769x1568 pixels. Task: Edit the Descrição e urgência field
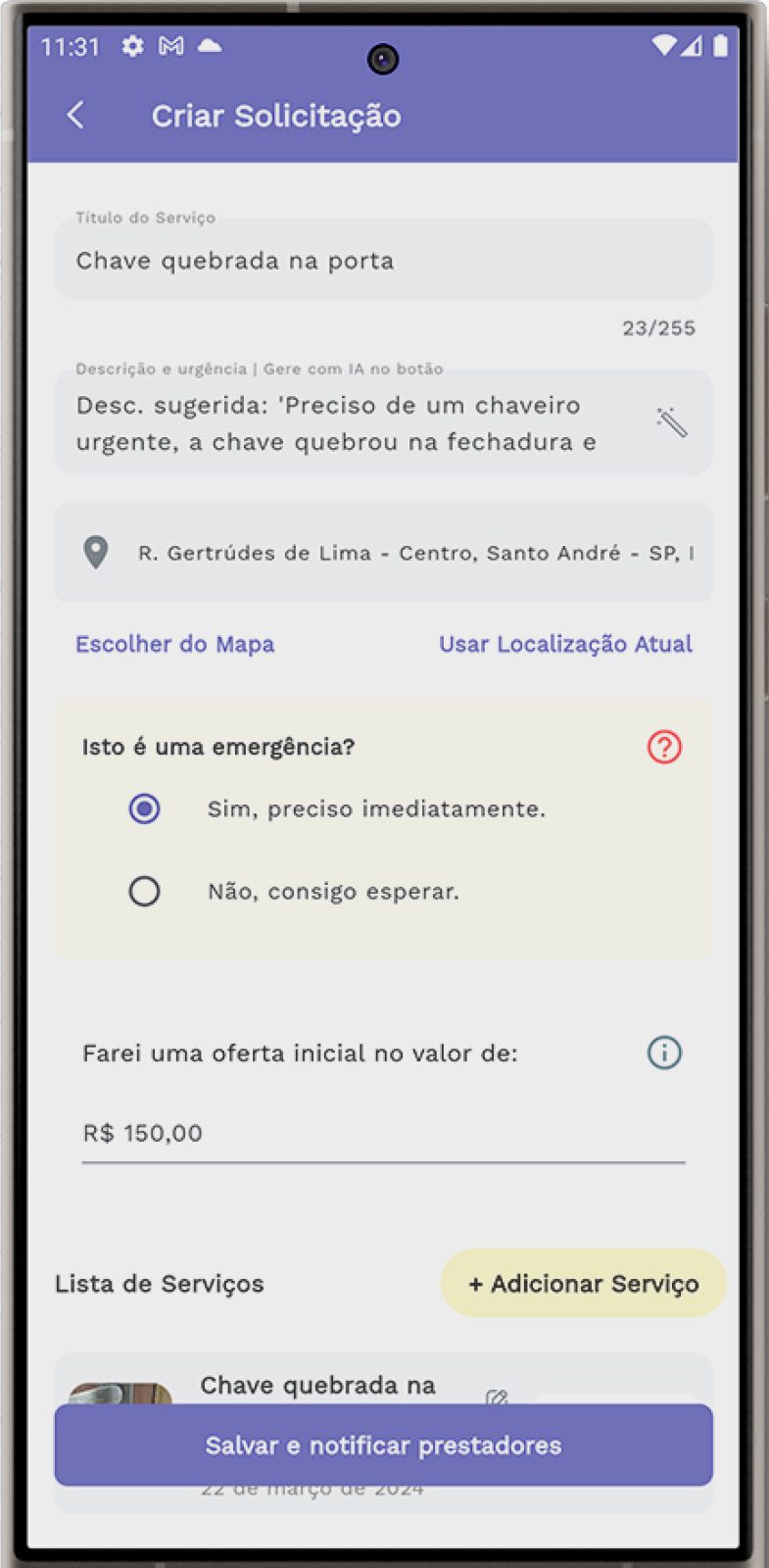pos(353,423)
